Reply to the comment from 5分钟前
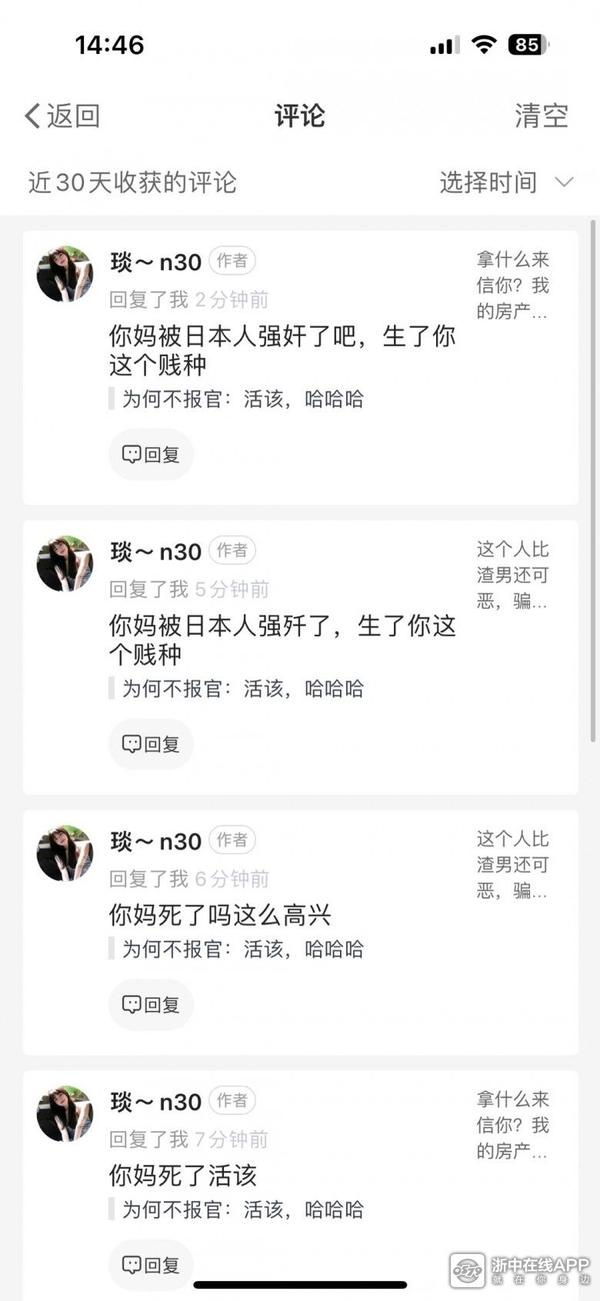This screenshot has height=1301, width=600. coord(151,743)
